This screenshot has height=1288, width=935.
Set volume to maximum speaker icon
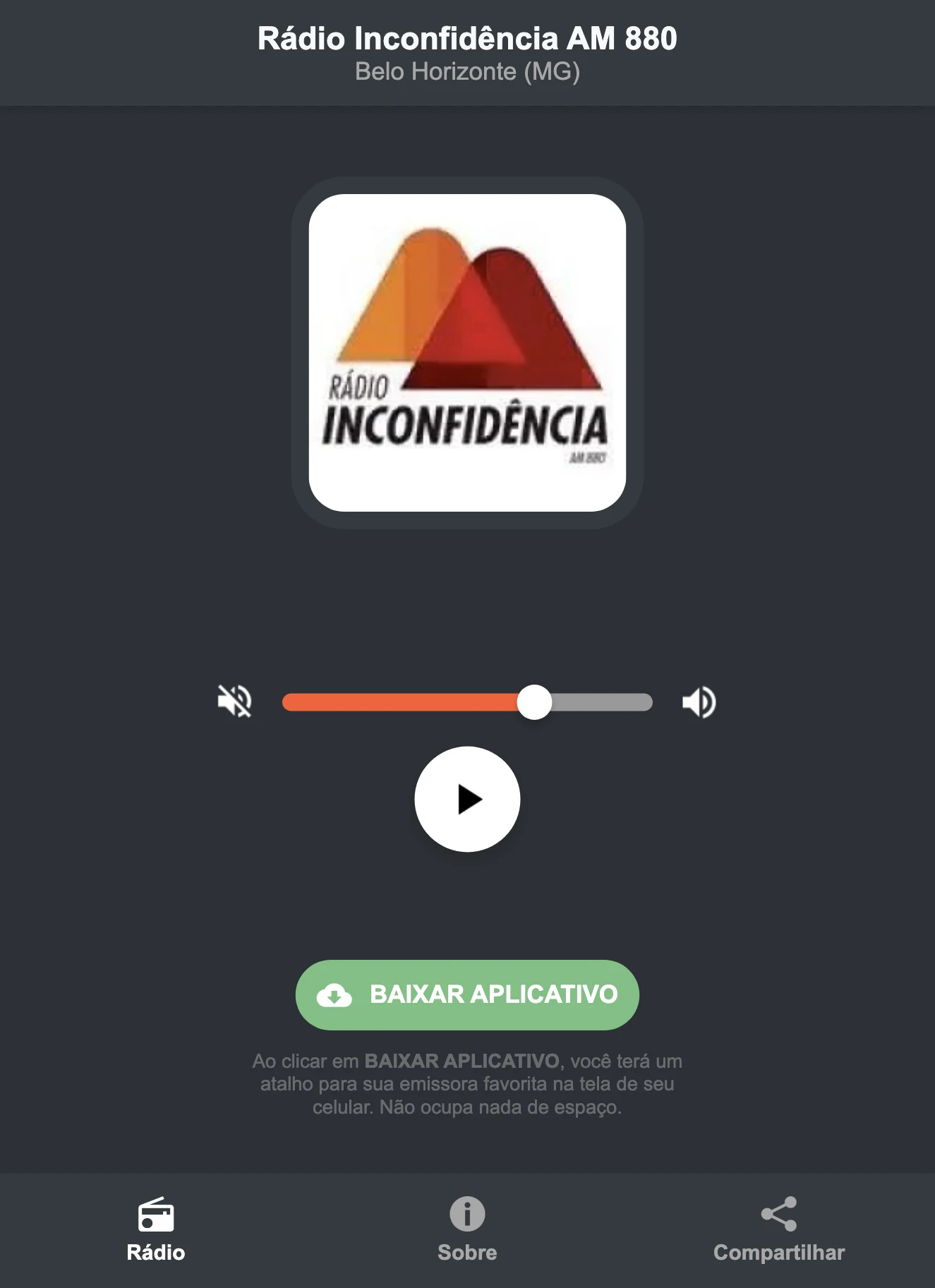pos(699,702)
